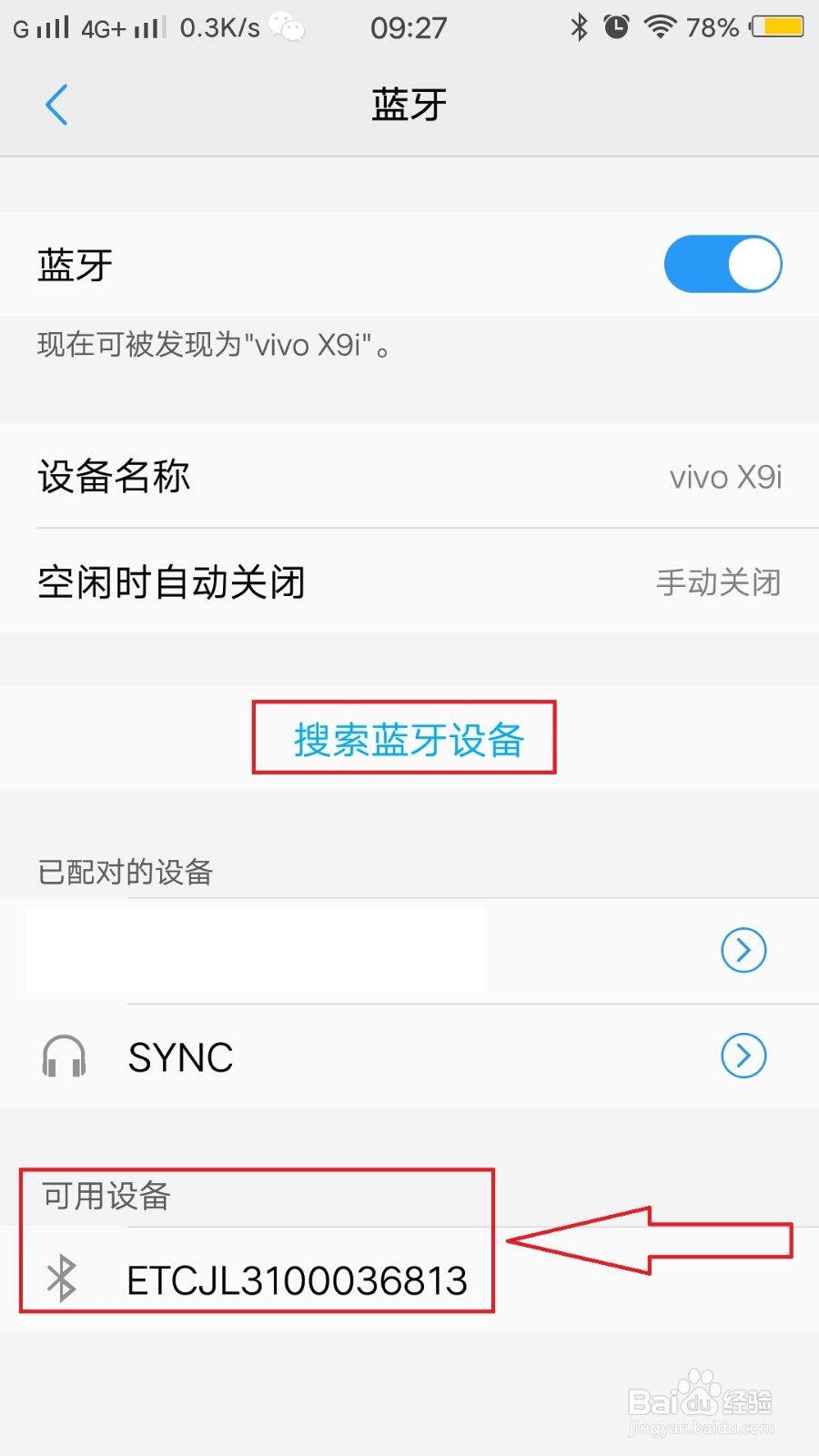The image size is (819, 1456).
Task: Tap 搜索蓝牙设备 to search for devices
Action: (x=408, y=739)
